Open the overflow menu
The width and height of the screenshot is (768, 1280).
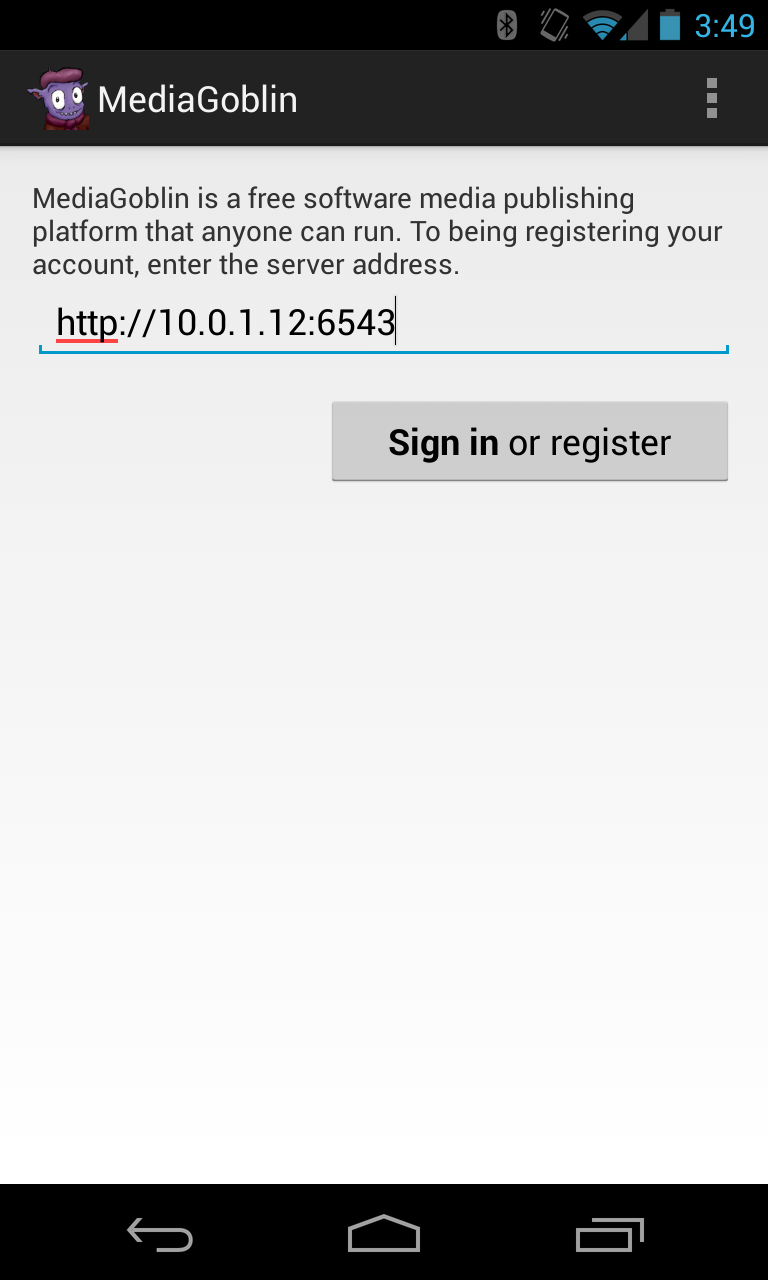(711, 98)
